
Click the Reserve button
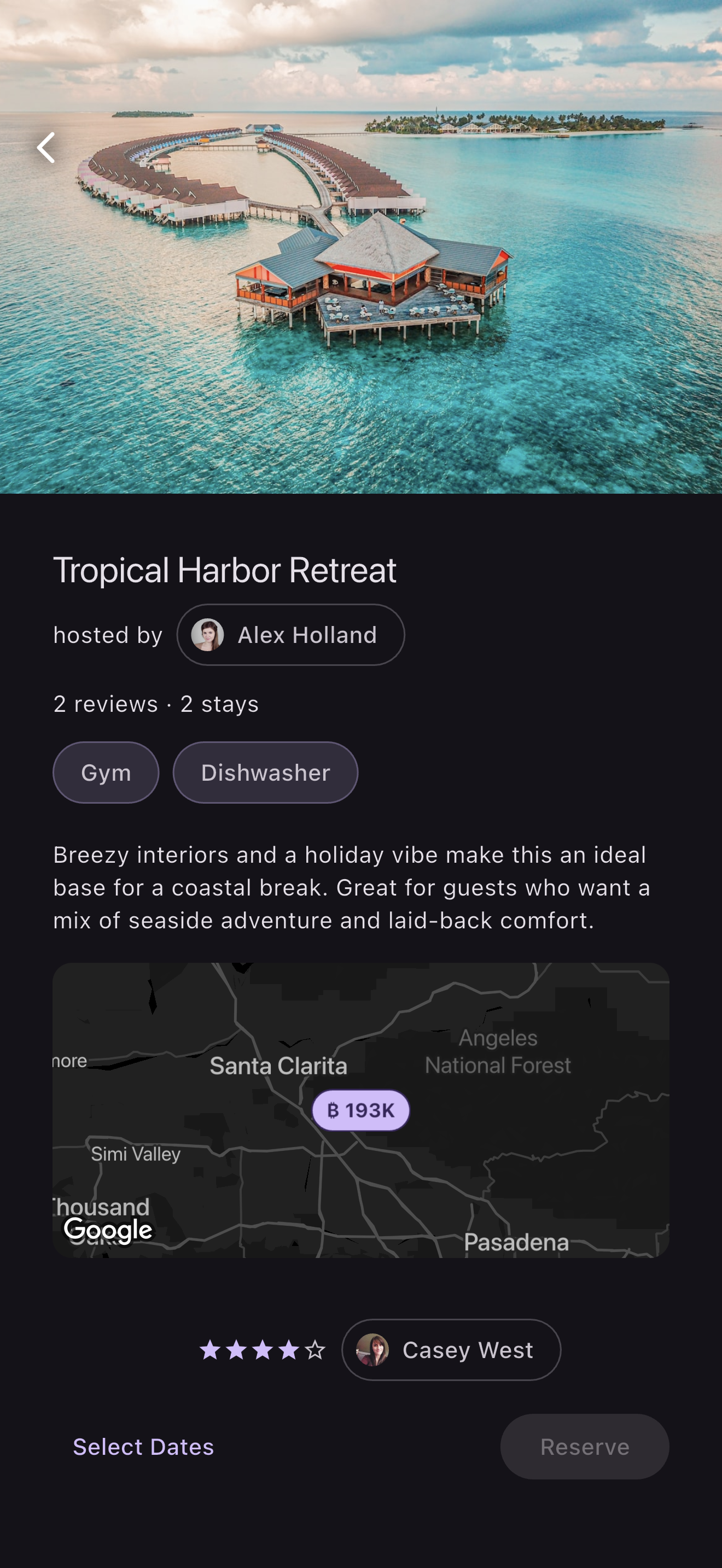tap(584, 1447)
